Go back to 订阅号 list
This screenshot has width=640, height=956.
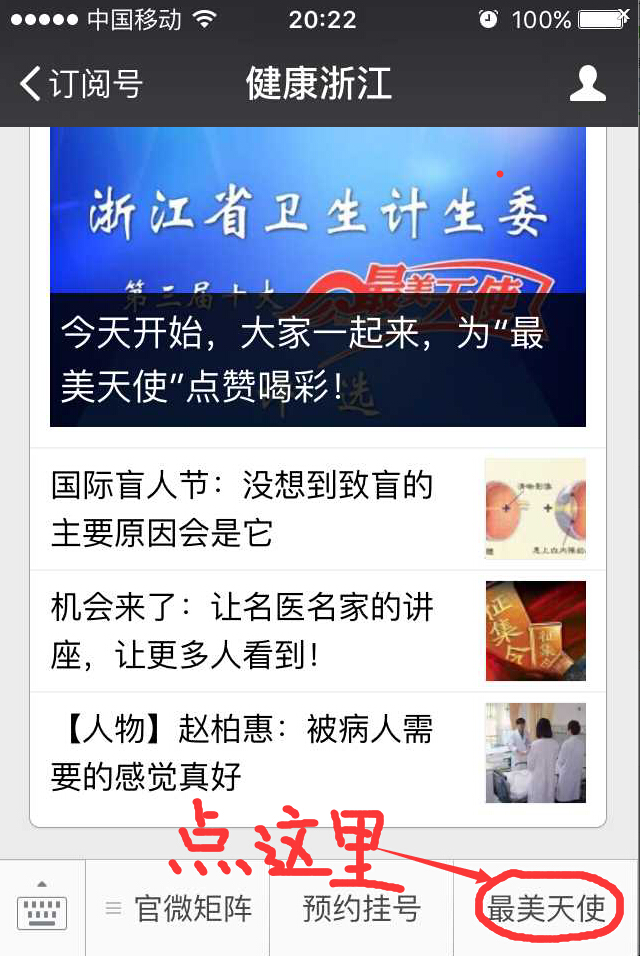80,84
